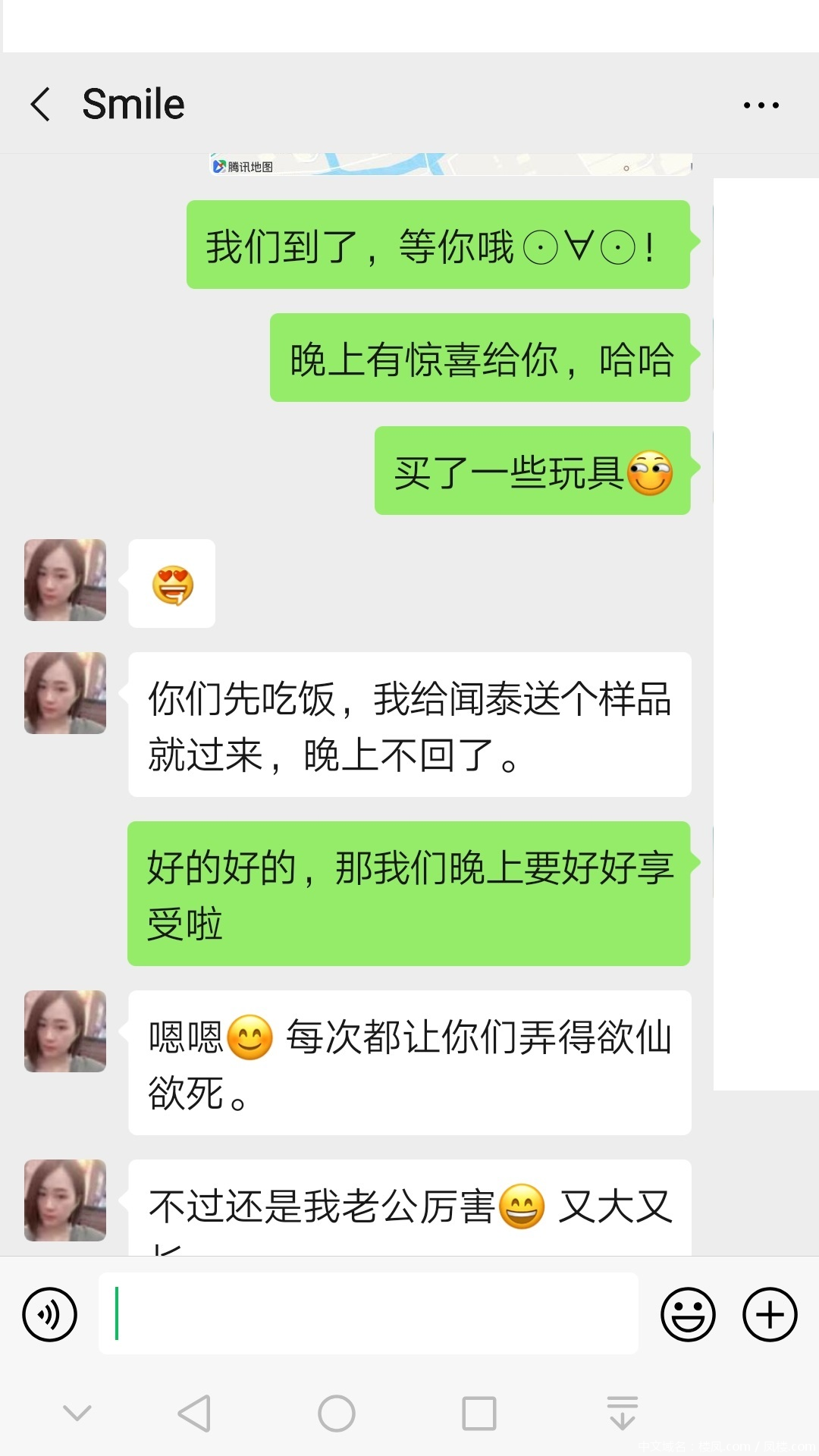Open system recent apps
This screenshot has width=819, height=1456.
pos(479,1414)
